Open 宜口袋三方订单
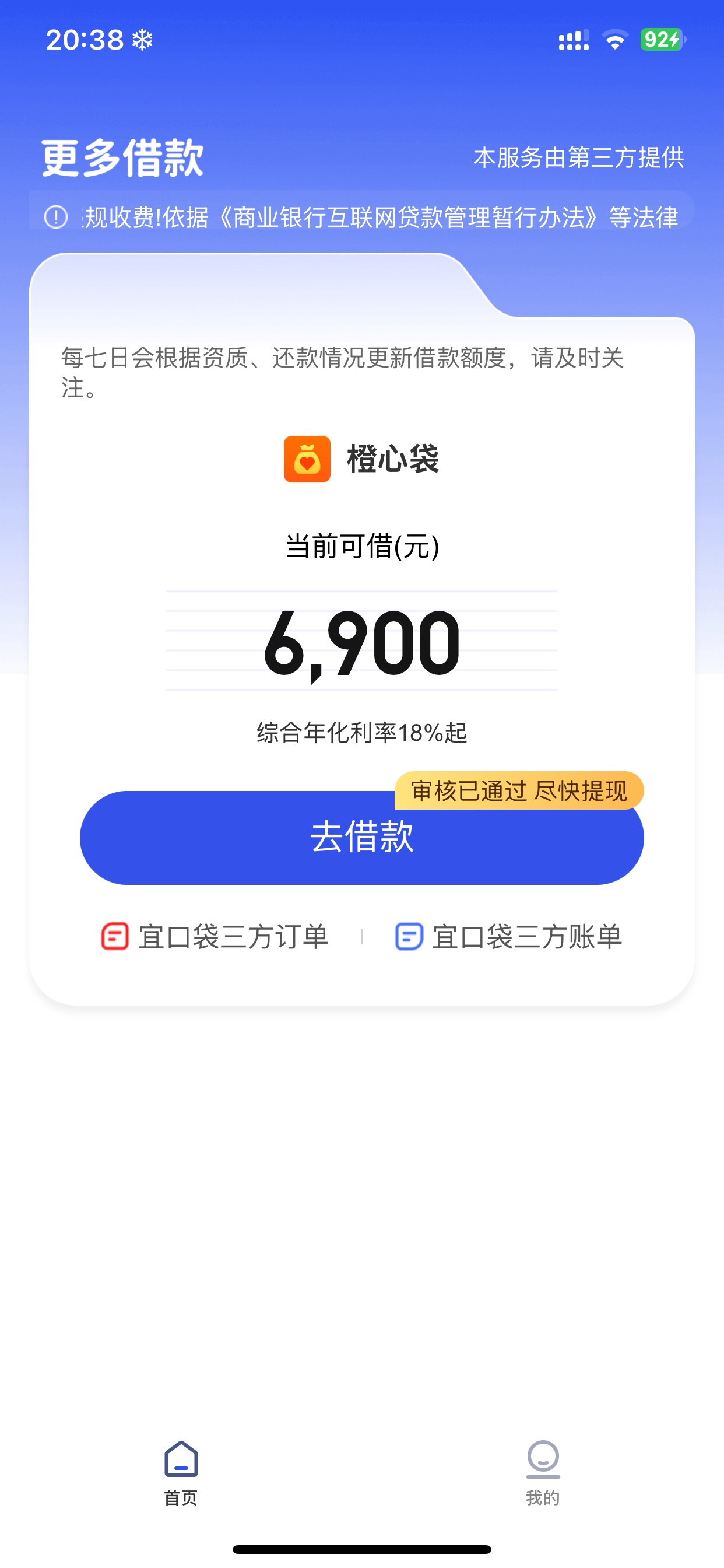 (x=215, y=937)
